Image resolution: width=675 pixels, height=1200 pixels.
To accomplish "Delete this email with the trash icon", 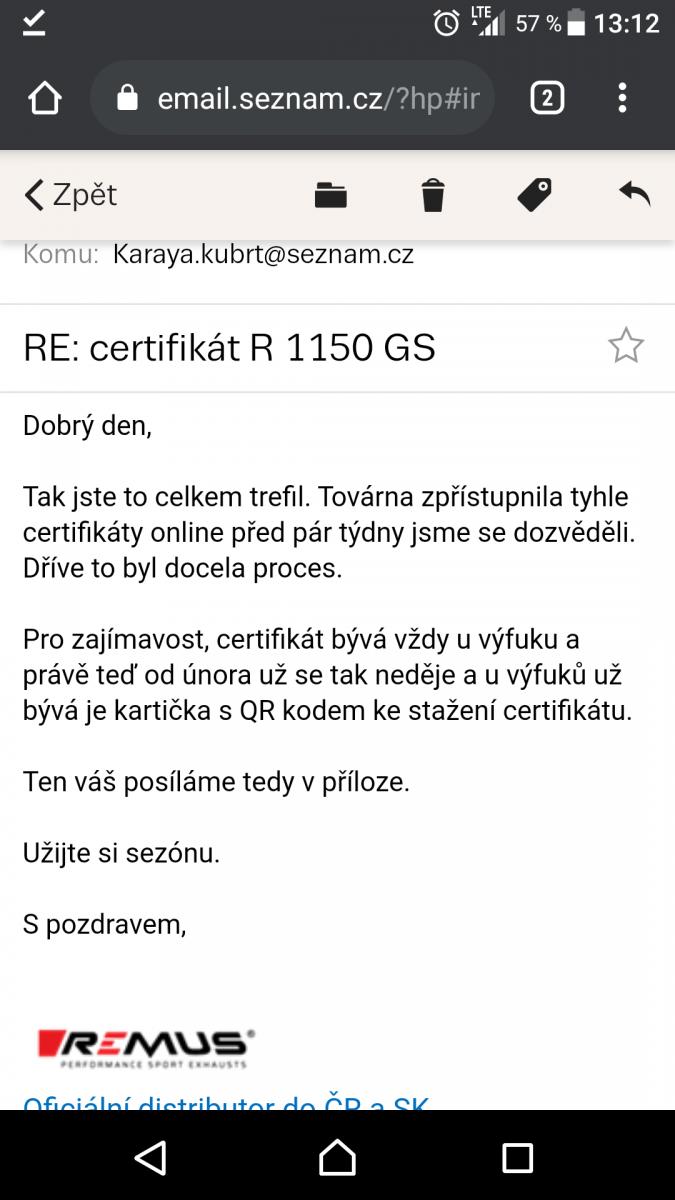I will 432,195.
